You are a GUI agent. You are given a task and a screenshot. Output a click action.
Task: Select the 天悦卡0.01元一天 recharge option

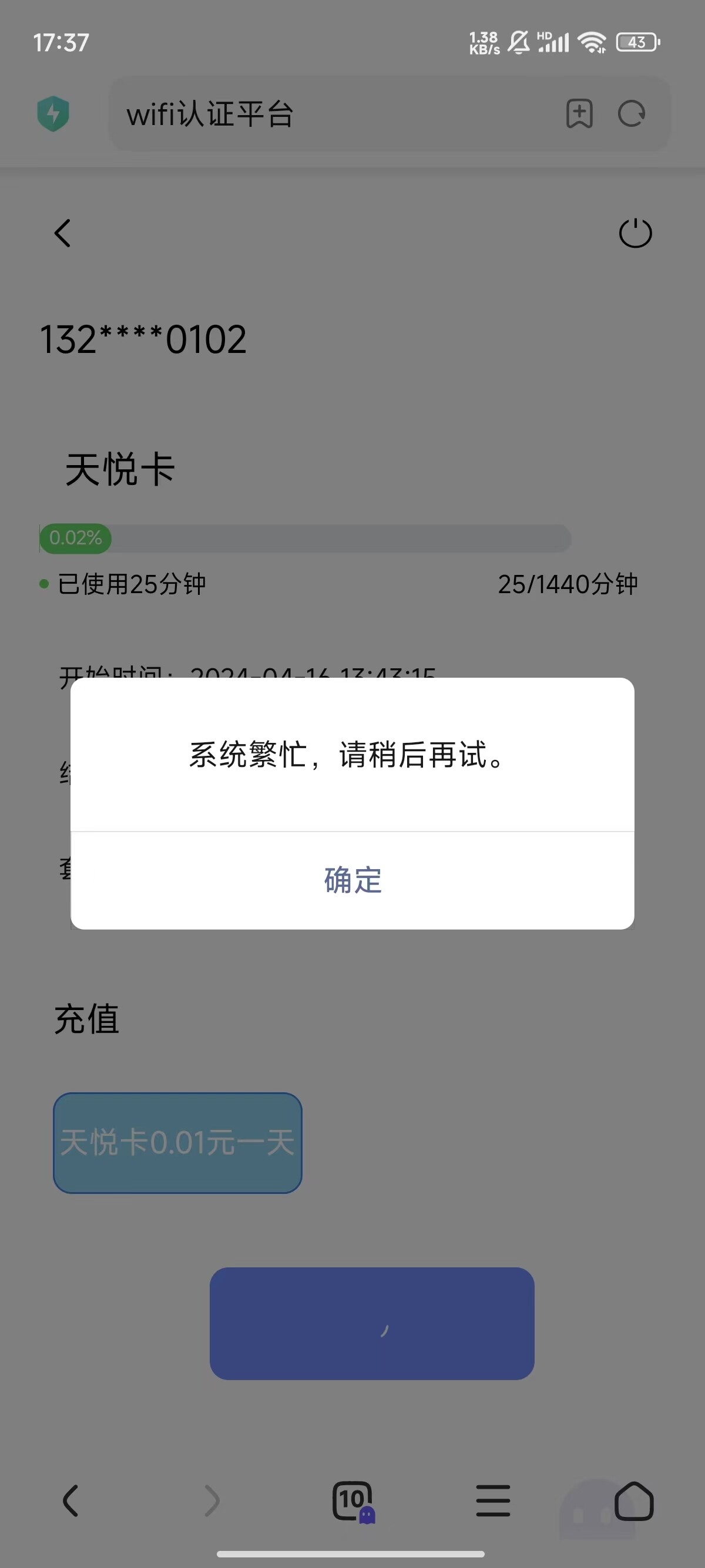(178, 1142)
